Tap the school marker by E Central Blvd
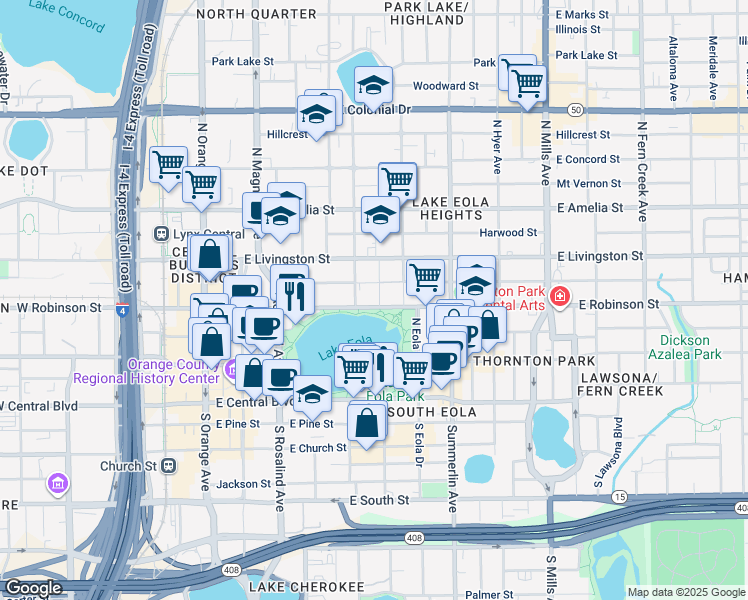The height and width of the screenshot is (600, 748). [x=313, y=396]
